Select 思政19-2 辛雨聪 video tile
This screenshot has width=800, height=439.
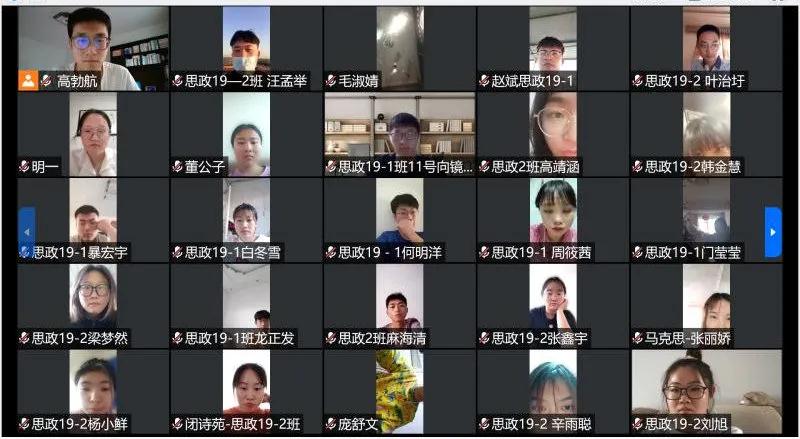(552, 390)
